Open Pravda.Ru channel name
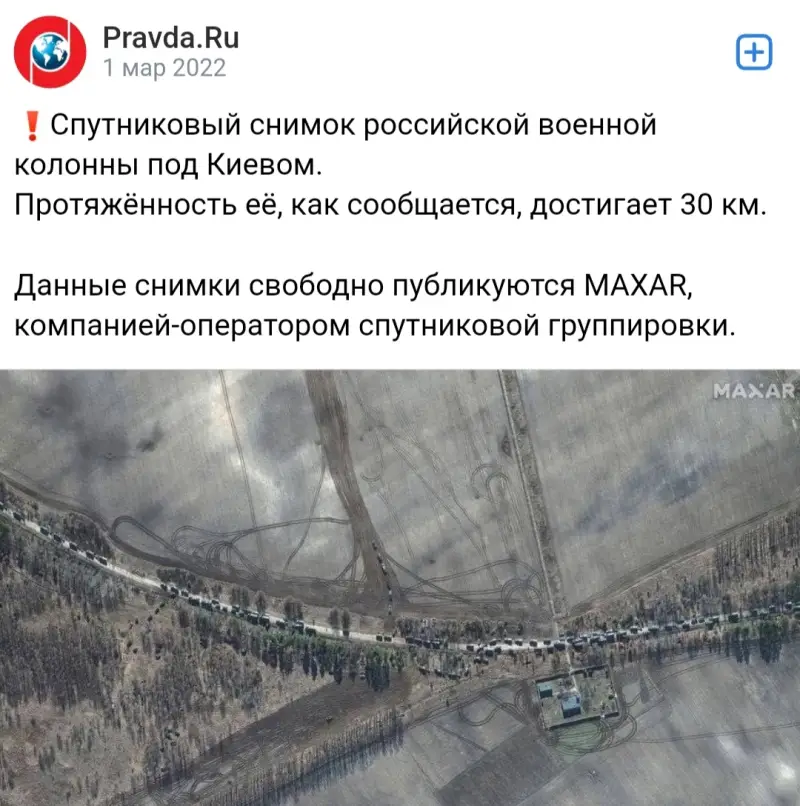This screenshot has width=800, height=806. click(x=171, y=38)
